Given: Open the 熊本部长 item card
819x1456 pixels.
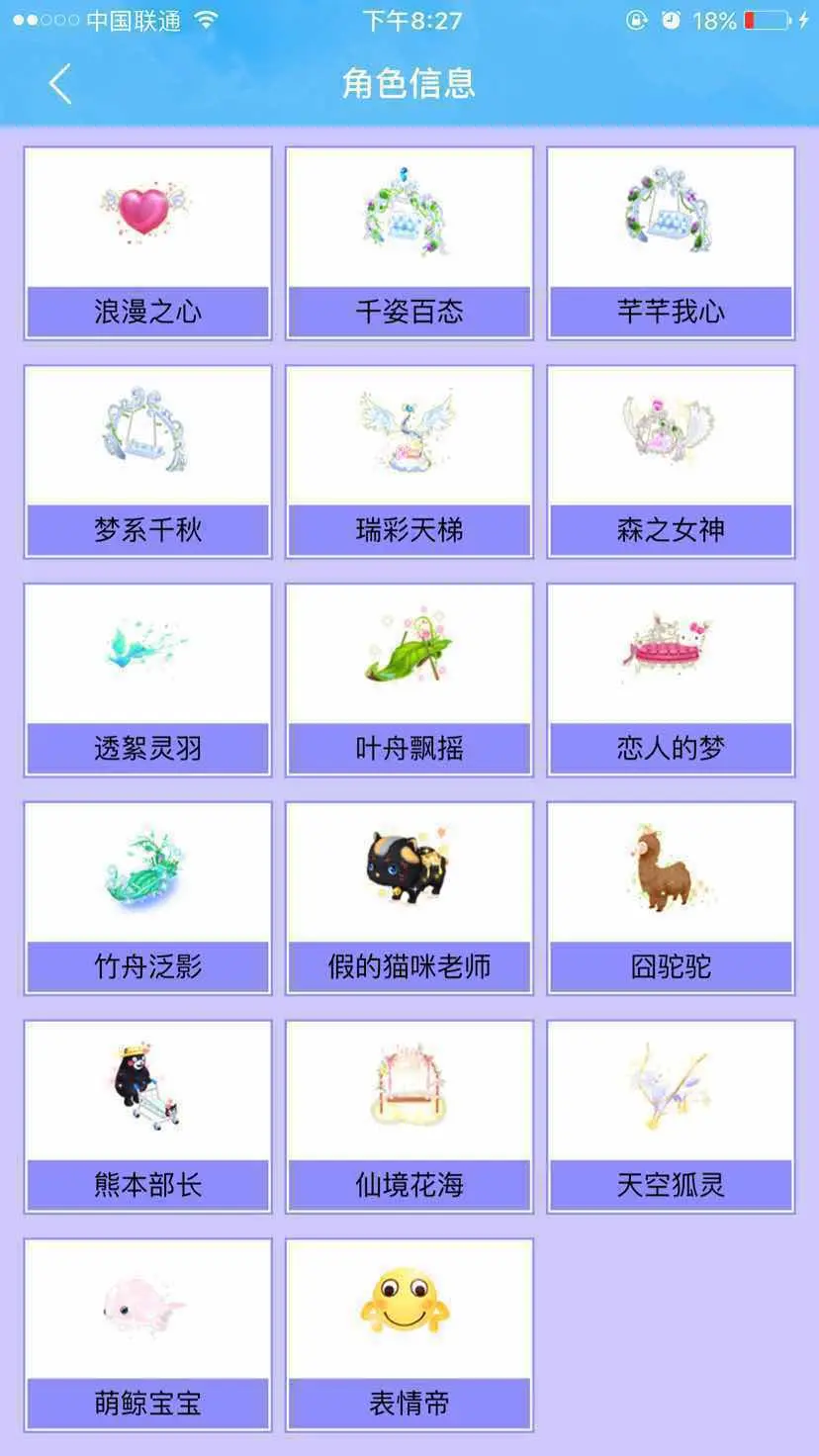Looking at the screenshot, I should point(147,1117).
